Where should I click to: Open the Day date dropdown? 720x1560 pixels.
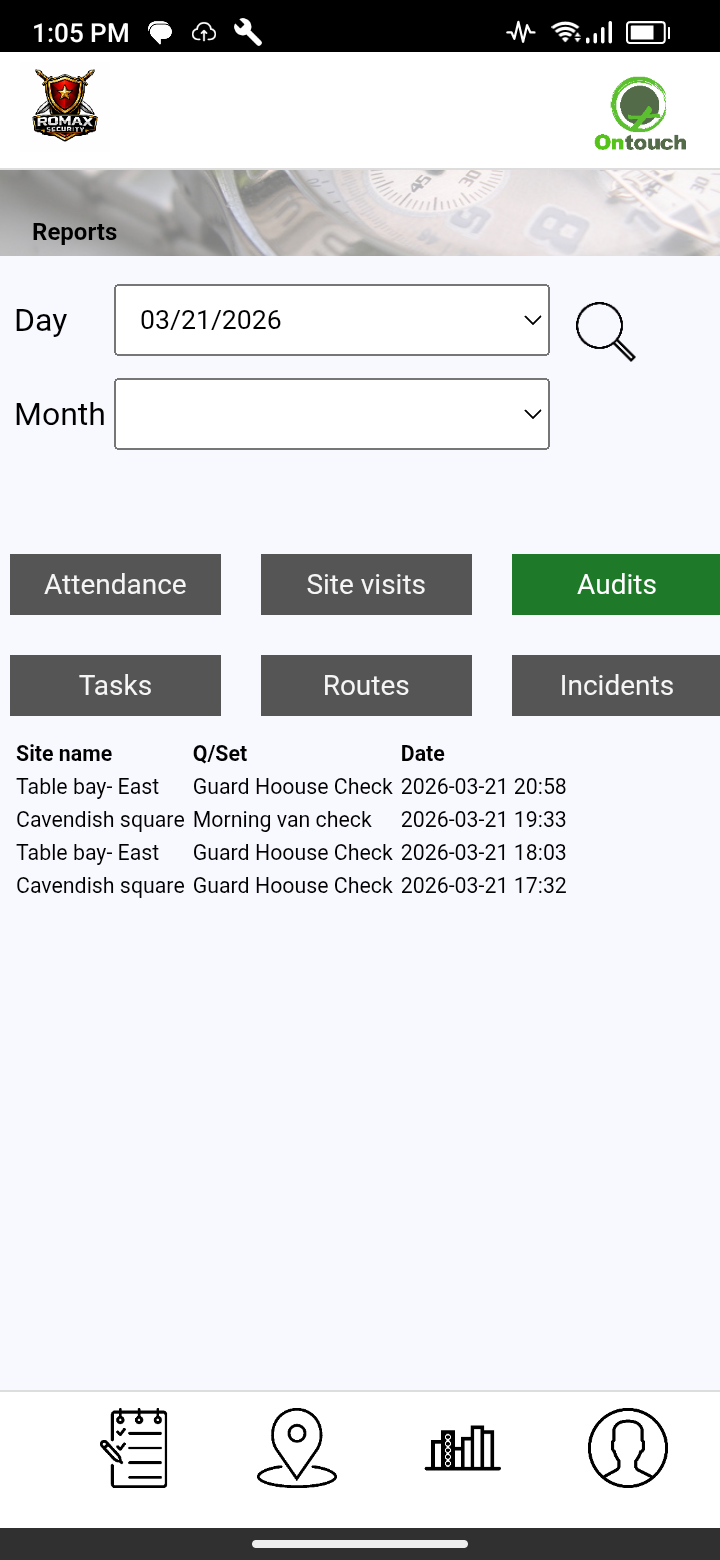coord(331,320)
